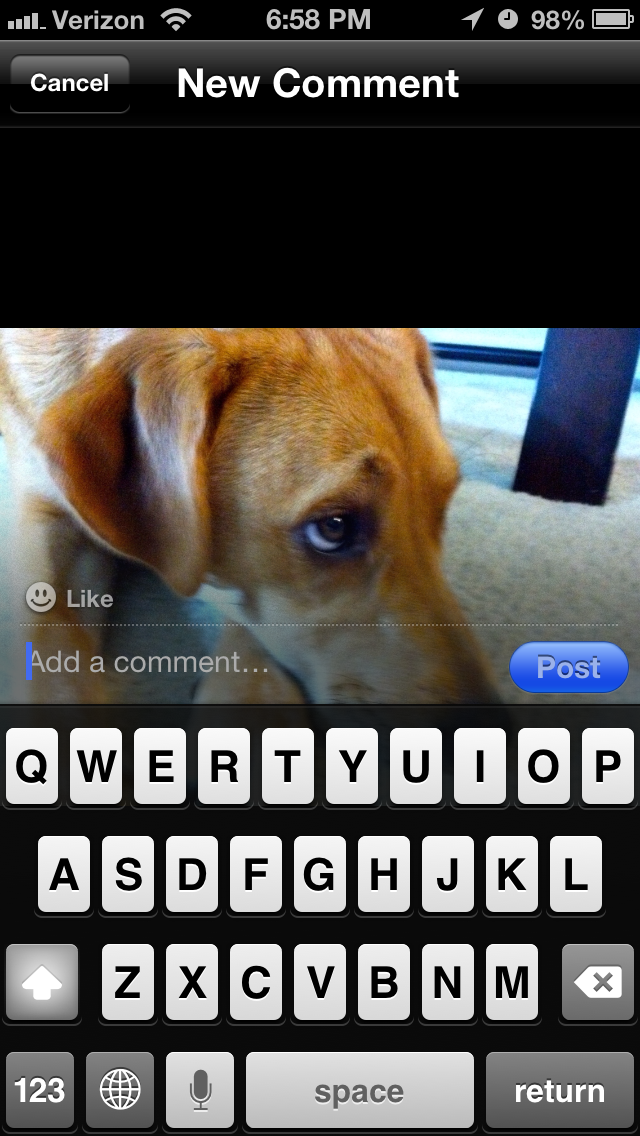Image resolution: width=640 pixels, height=1136 pixels.
Task: Switch keyboard language with the globe key
Action: point(120,1090)
